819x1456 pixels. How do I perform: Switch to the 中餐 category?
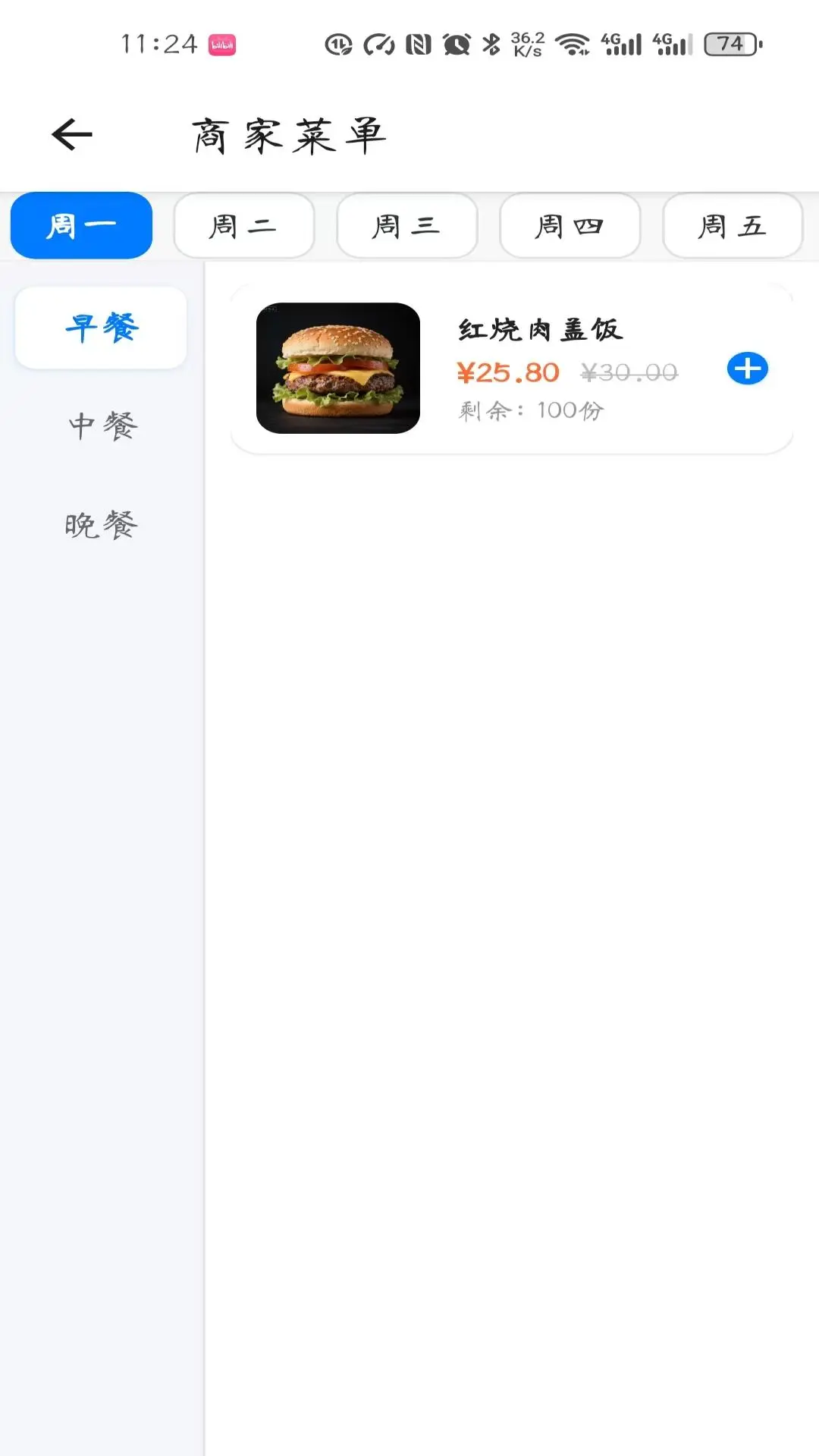coord(102,426)
